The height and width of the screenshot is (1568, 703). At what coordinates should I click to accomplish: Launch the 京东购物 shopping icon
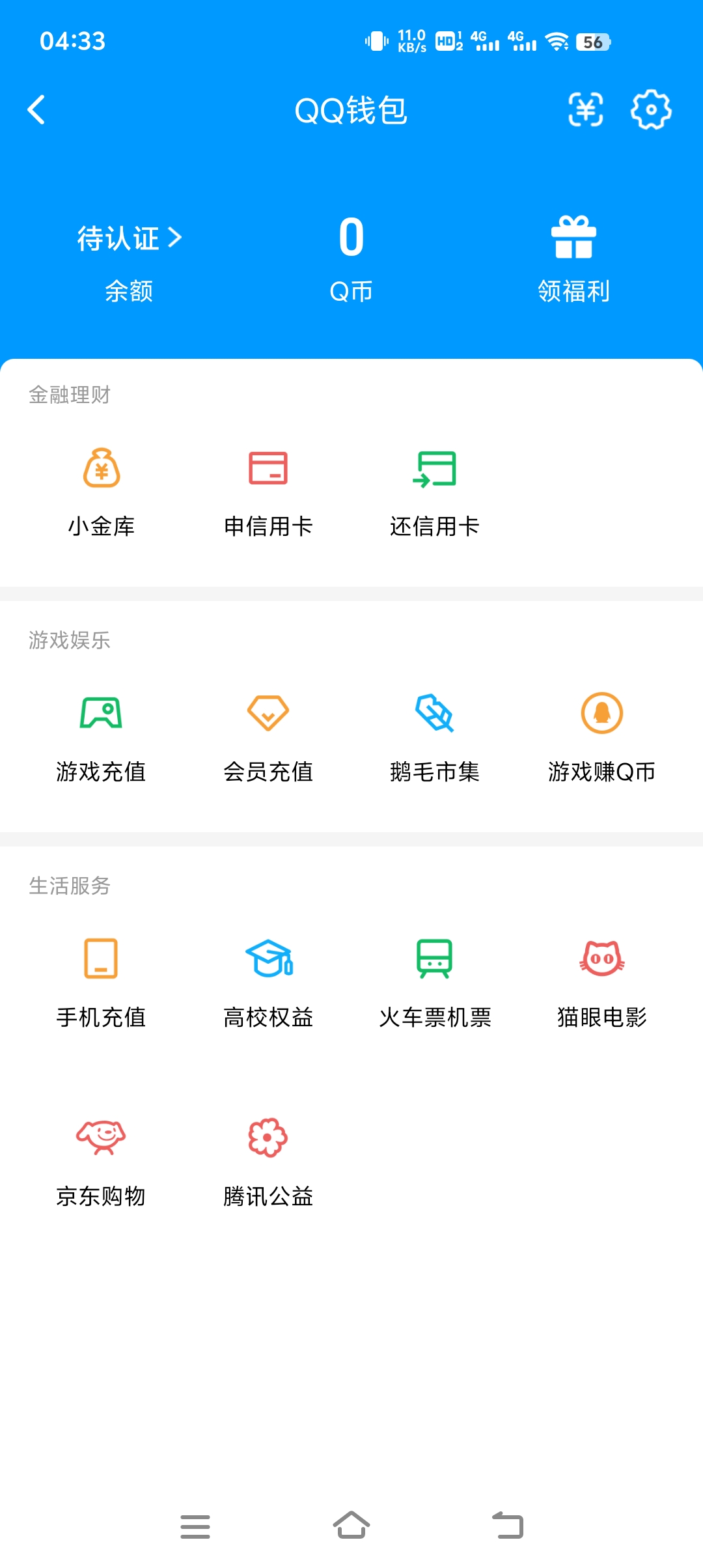(x=102, y=1153)
